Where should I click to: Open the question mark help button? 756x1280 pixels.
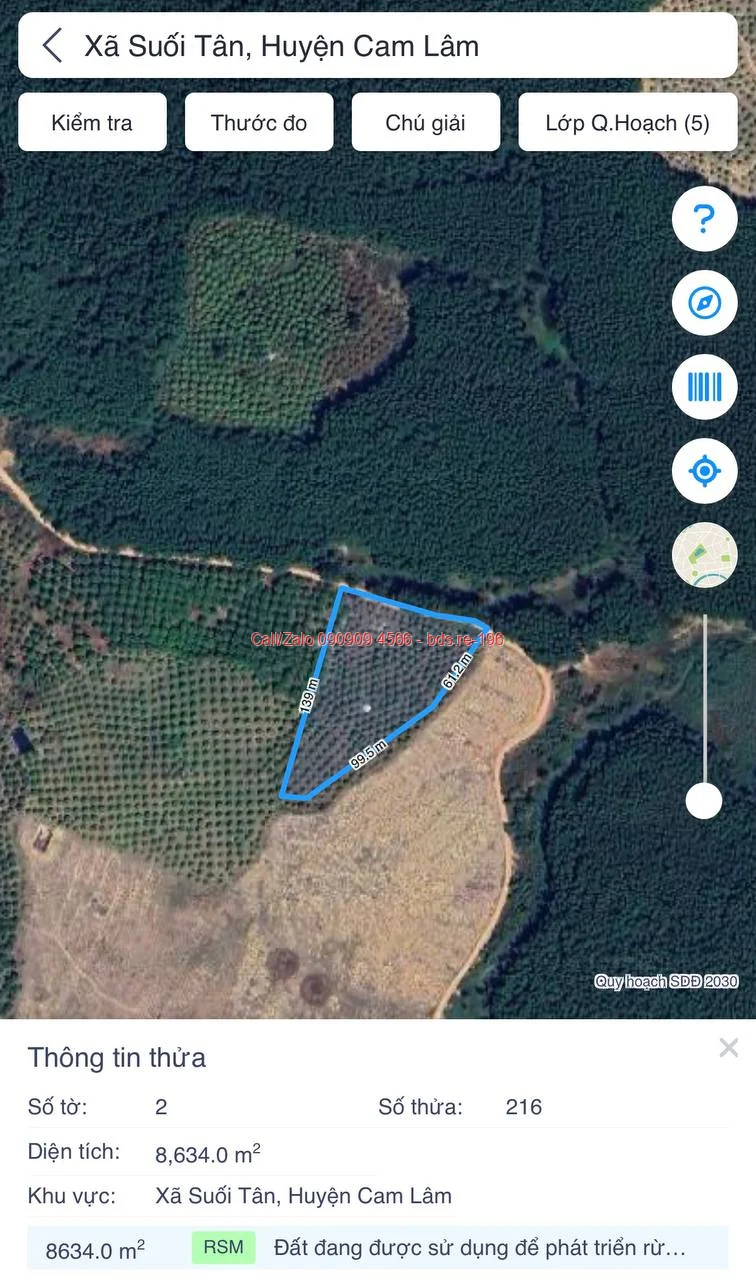coord(704,218)
